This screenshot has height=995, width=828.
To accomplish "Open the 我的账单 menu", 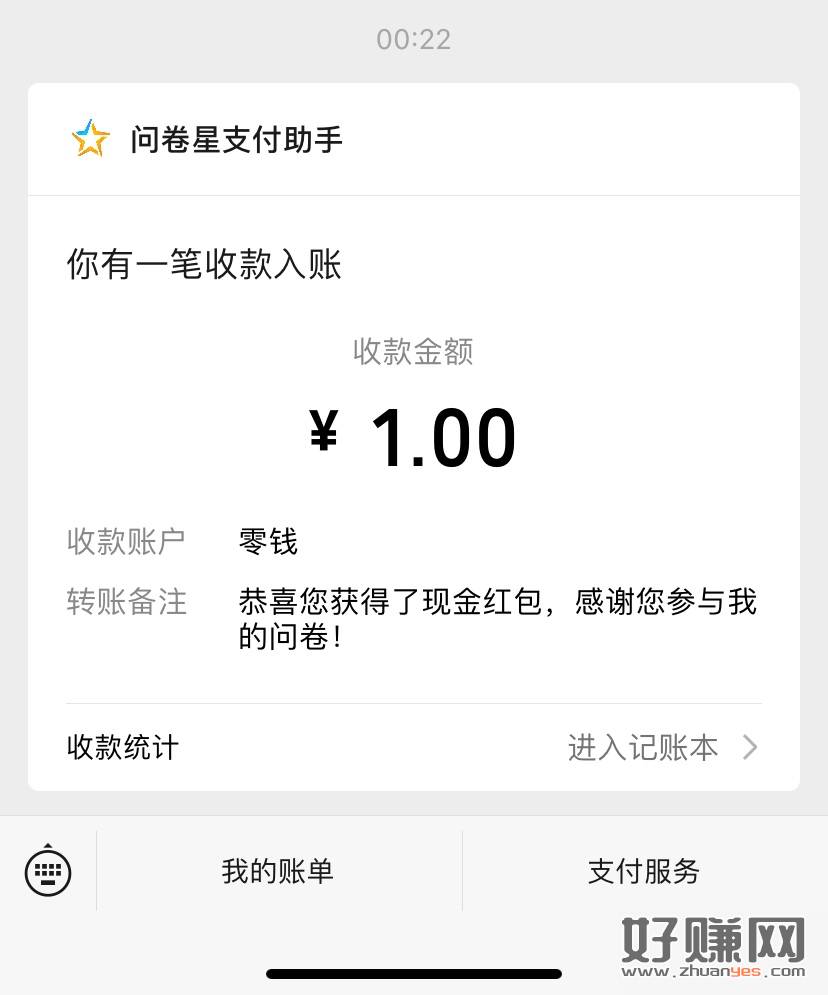I will coord(278,871).
